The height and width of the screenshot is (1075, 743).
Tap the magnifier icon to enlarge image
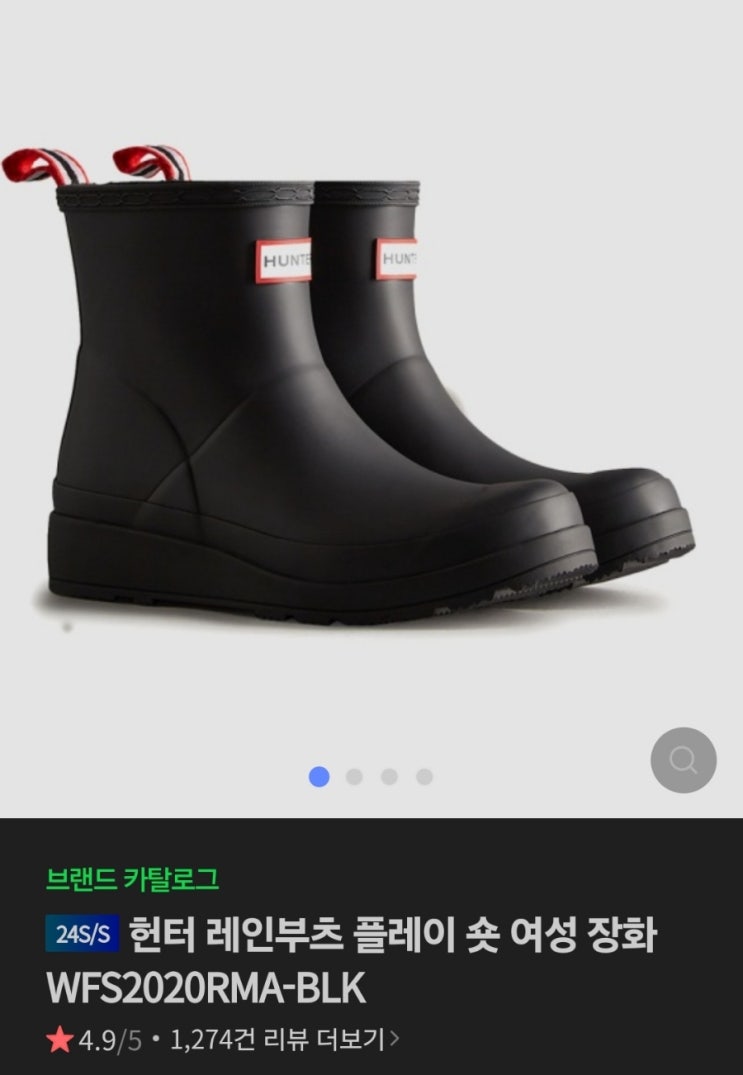[683, 760]
